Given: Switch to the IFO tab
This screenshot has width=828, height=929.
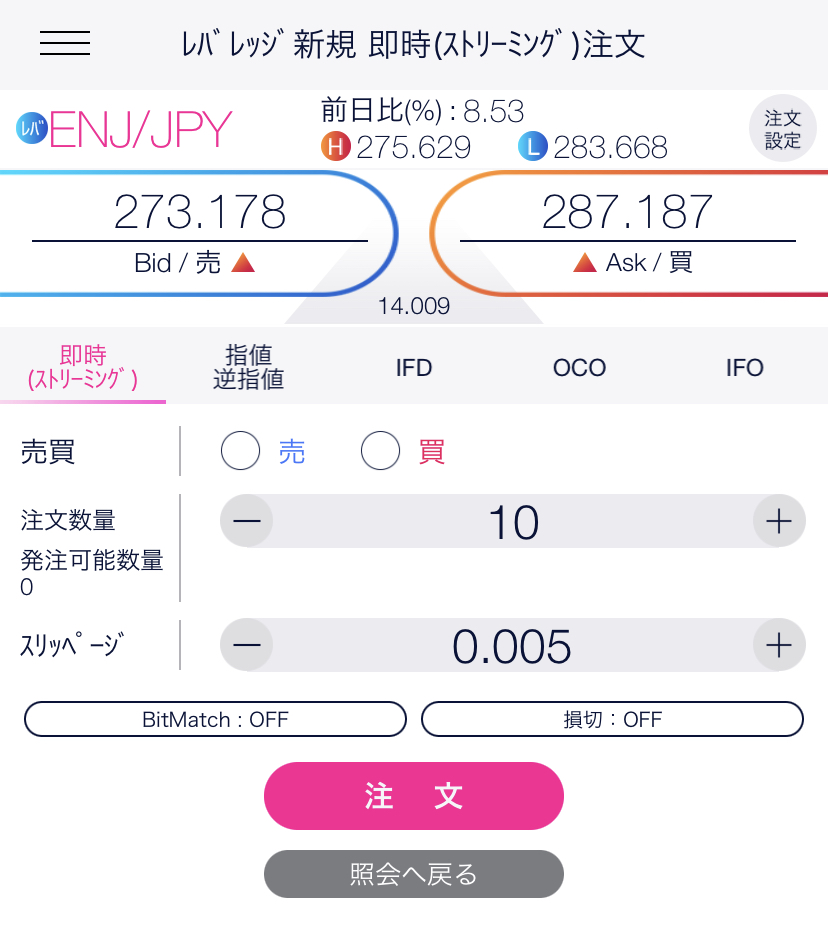Looking at the screenshot, I should tap(744, 367).
